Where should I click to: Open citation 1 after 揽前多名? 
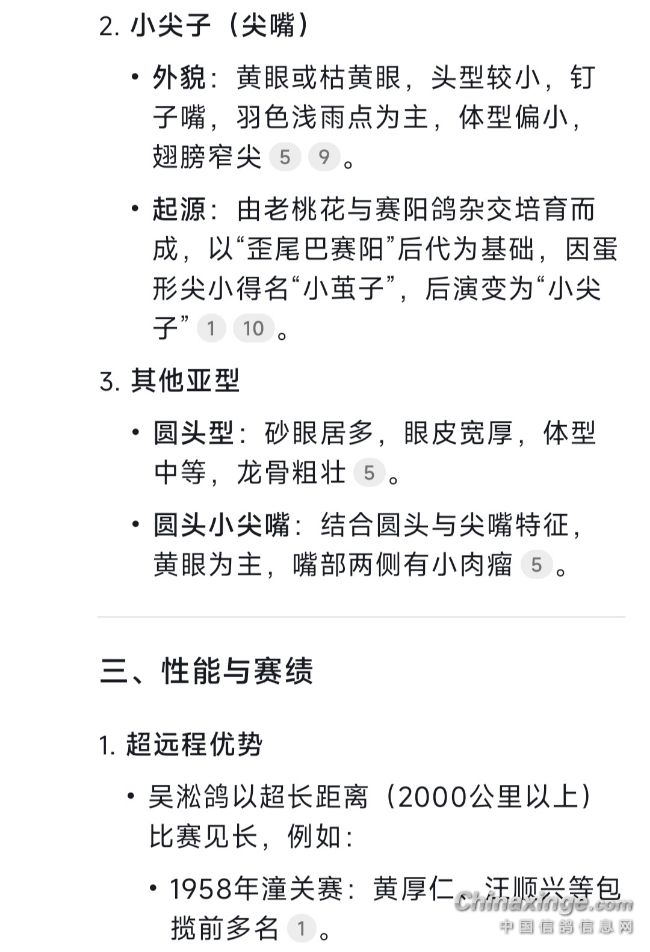point(301,929)
